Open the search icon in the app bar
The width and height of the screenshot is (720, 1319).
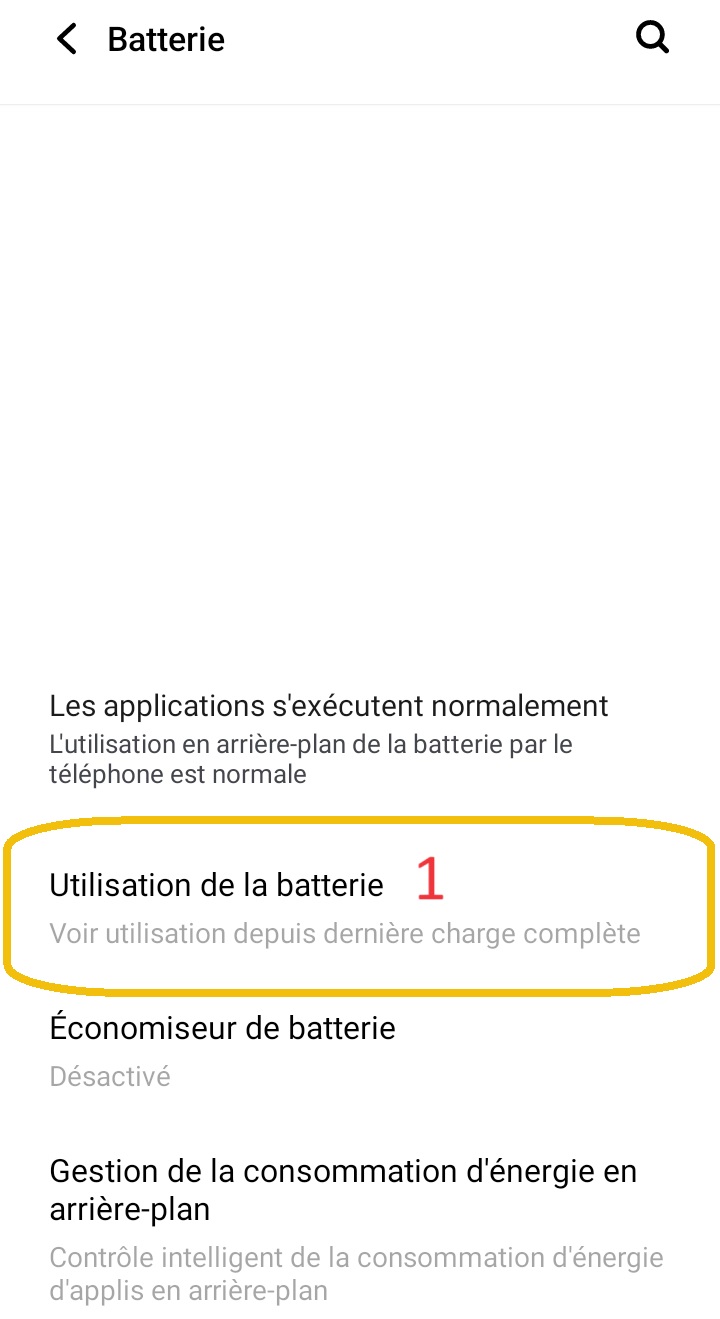point(652,39)
